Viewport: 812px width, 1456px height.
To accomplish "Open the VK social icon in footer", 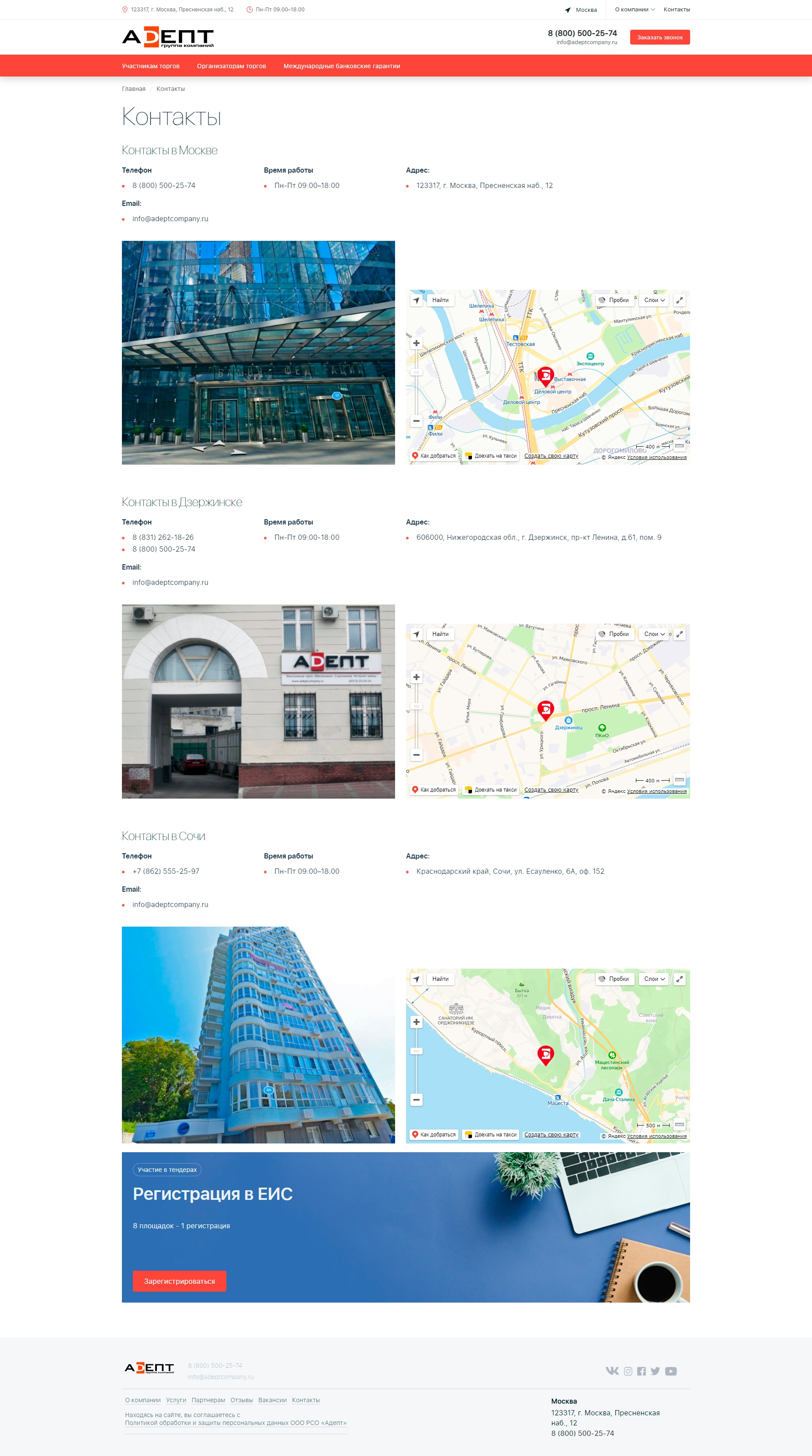I will point(611,1371).
